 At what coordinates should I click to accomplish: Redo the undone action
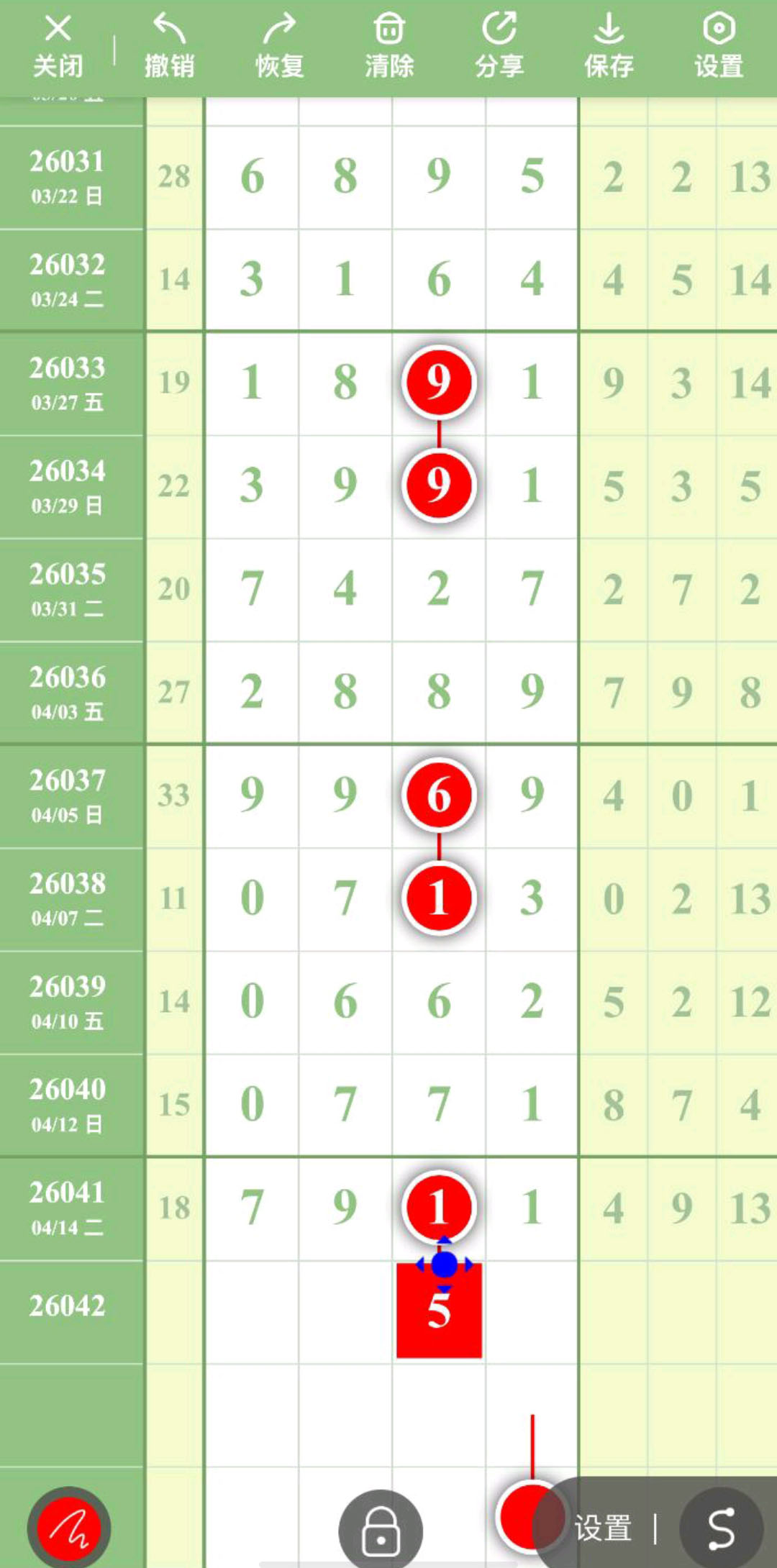[x=279, y=47]
